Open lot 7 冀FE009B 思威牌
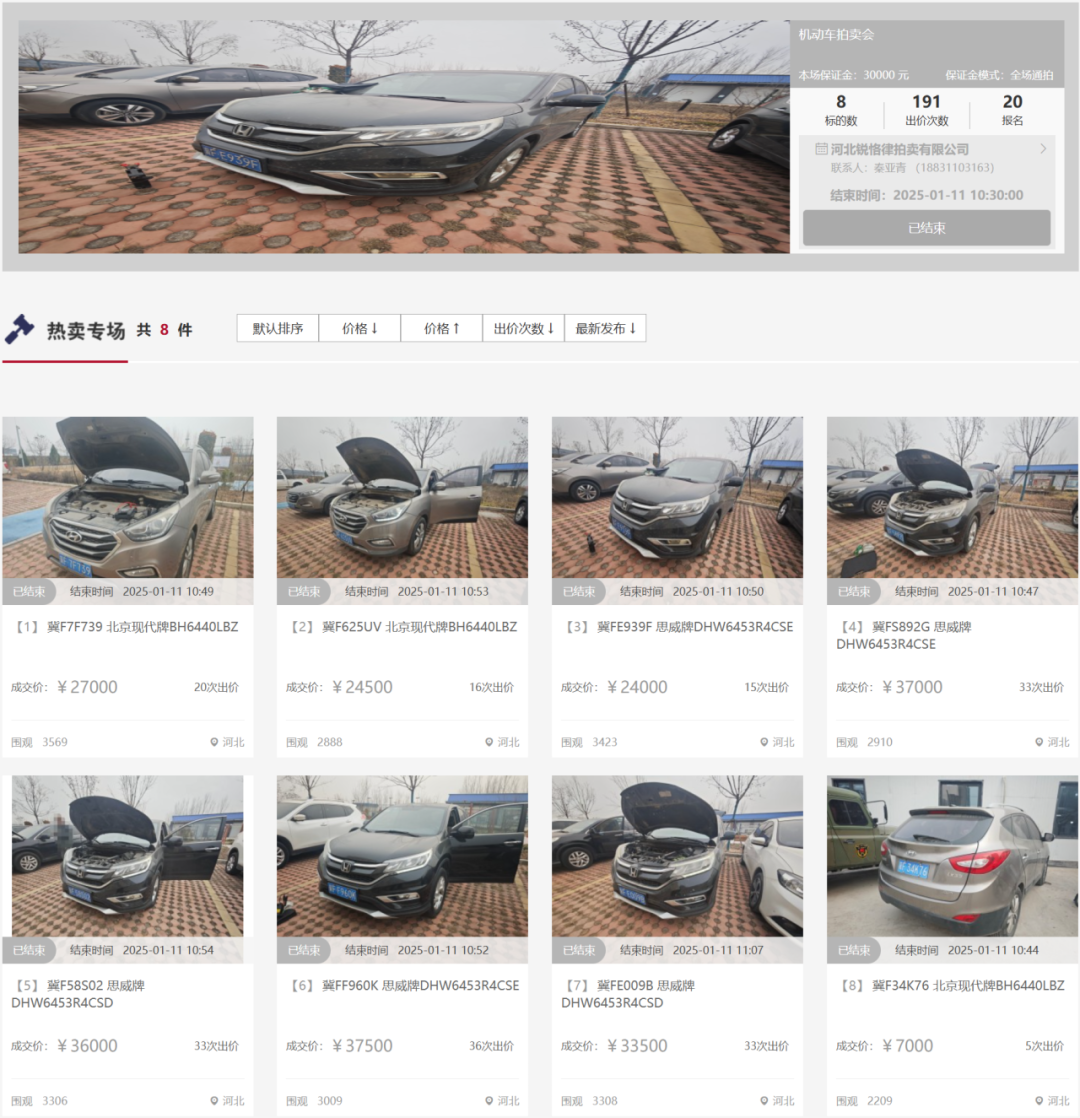Image resolution: width=1080 pixels, height=1118 pixels. point(677,868)
